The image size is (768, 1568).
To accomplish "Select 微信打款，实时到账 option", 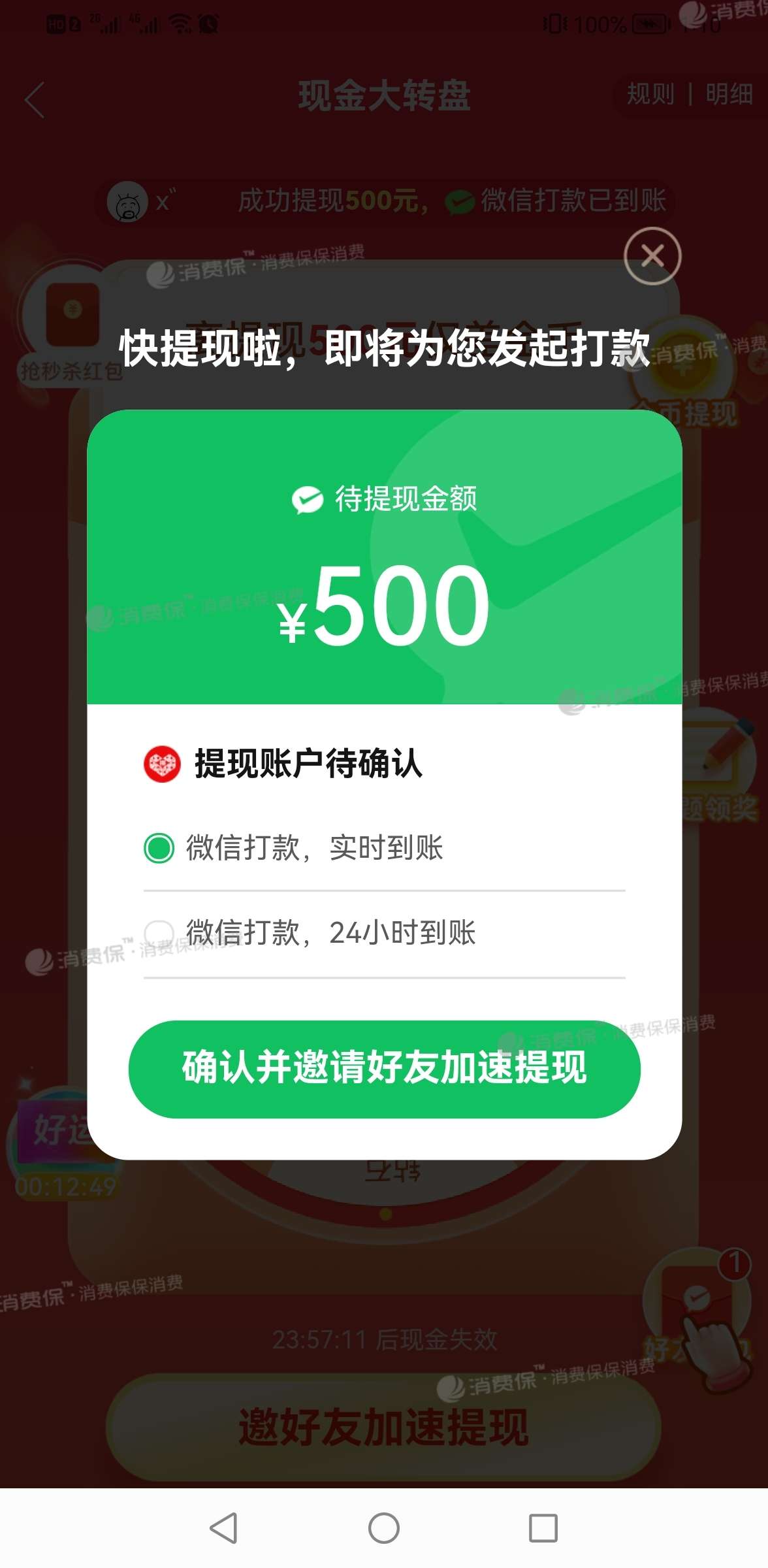I will click(x=159, y=848).
